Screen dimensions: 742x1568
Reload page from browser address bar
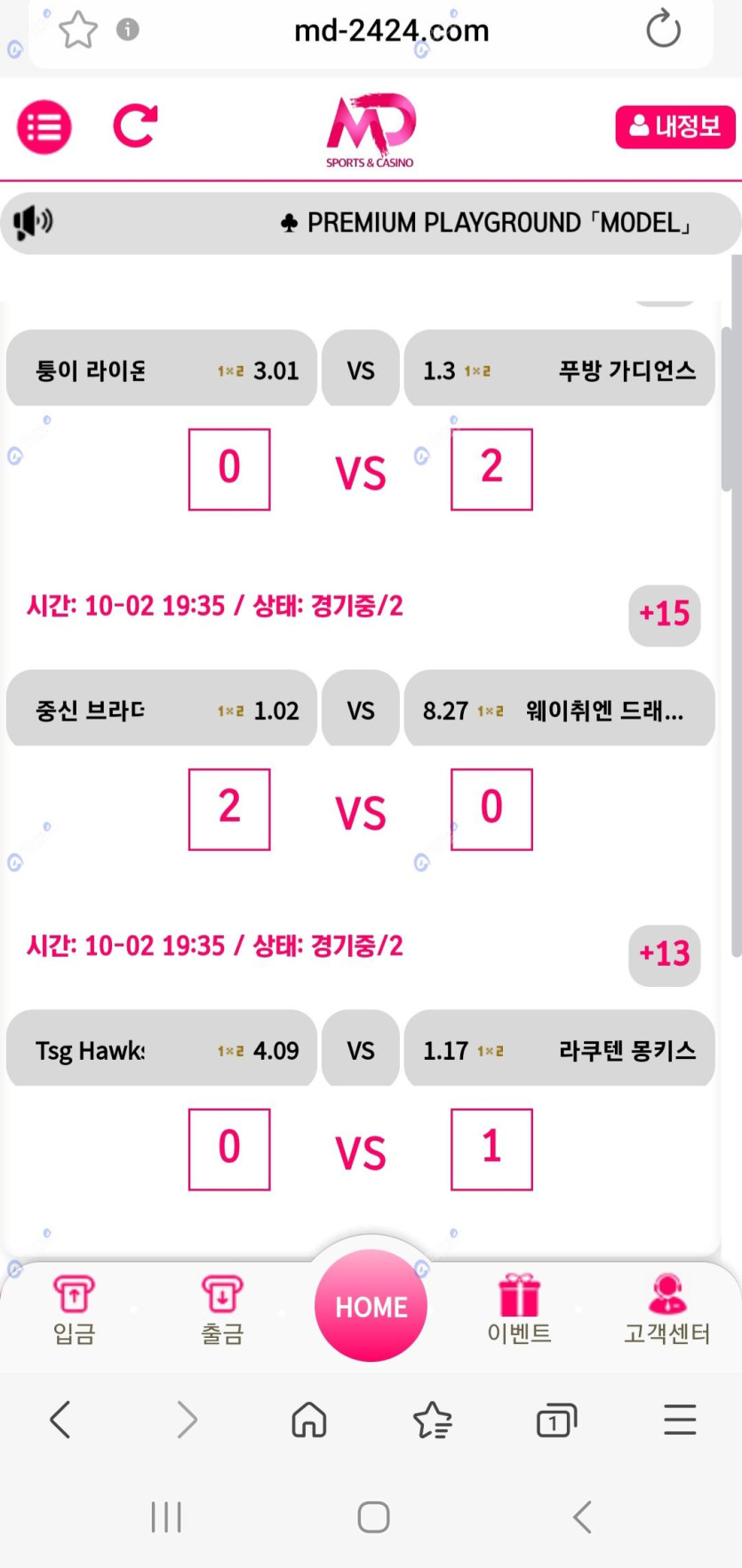point(663,30)
